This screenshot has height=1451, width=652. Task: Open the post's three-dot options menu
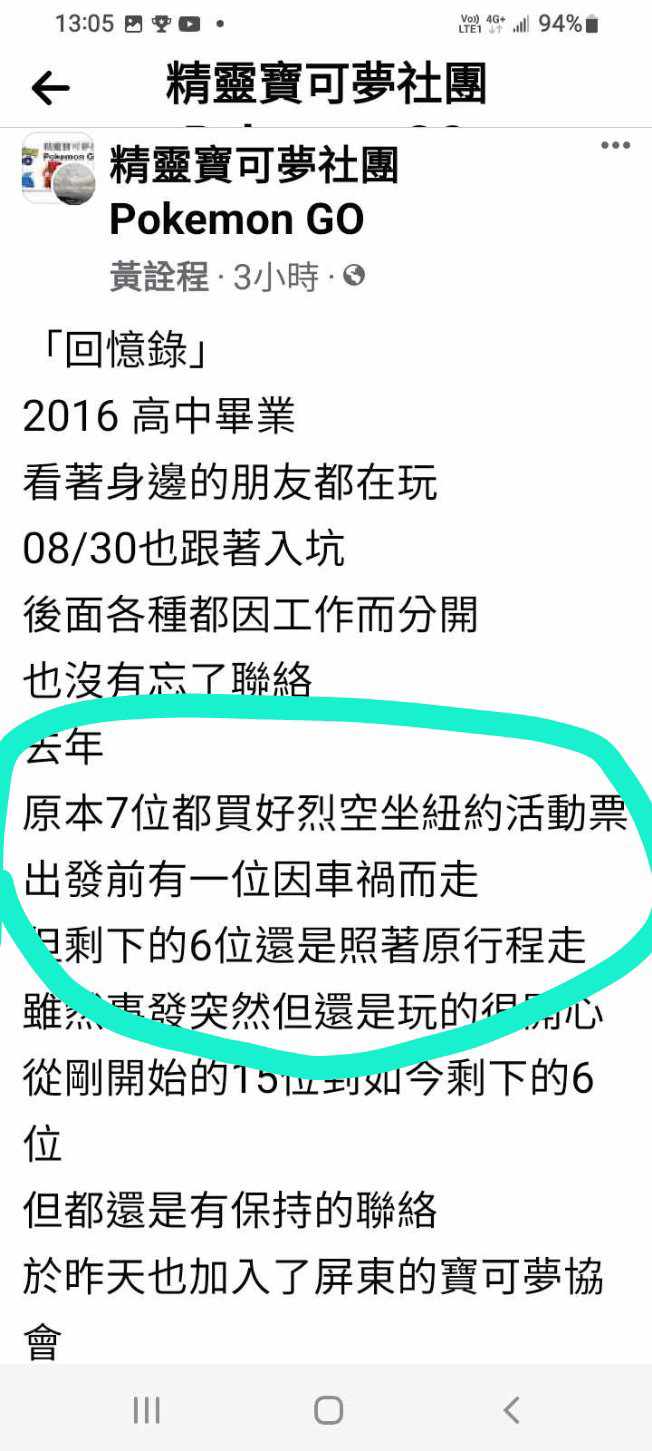point(616,146)
